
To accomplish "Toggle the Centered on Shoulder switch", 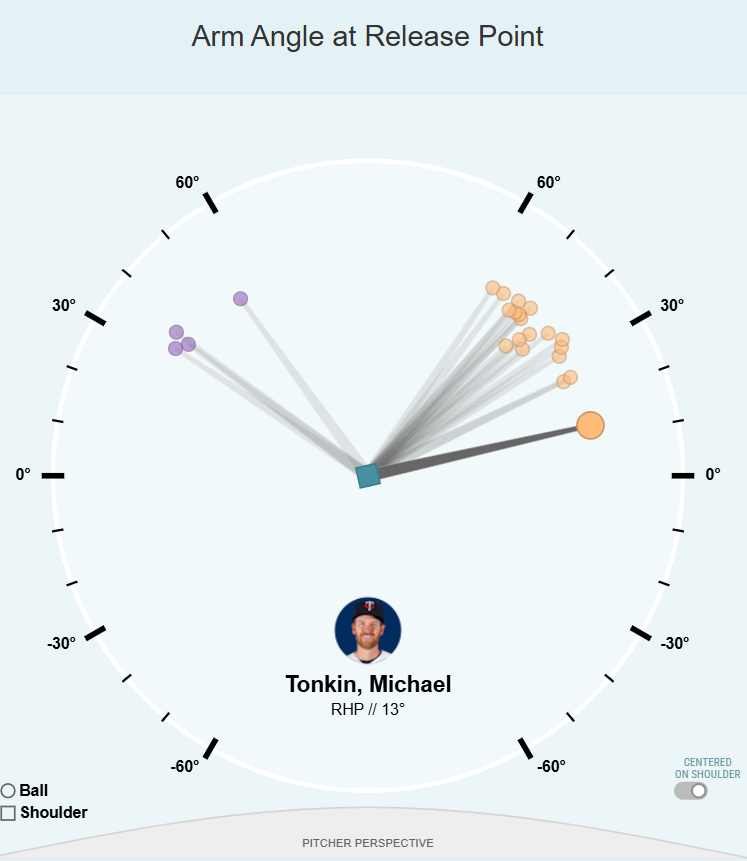I will (691, 790).
